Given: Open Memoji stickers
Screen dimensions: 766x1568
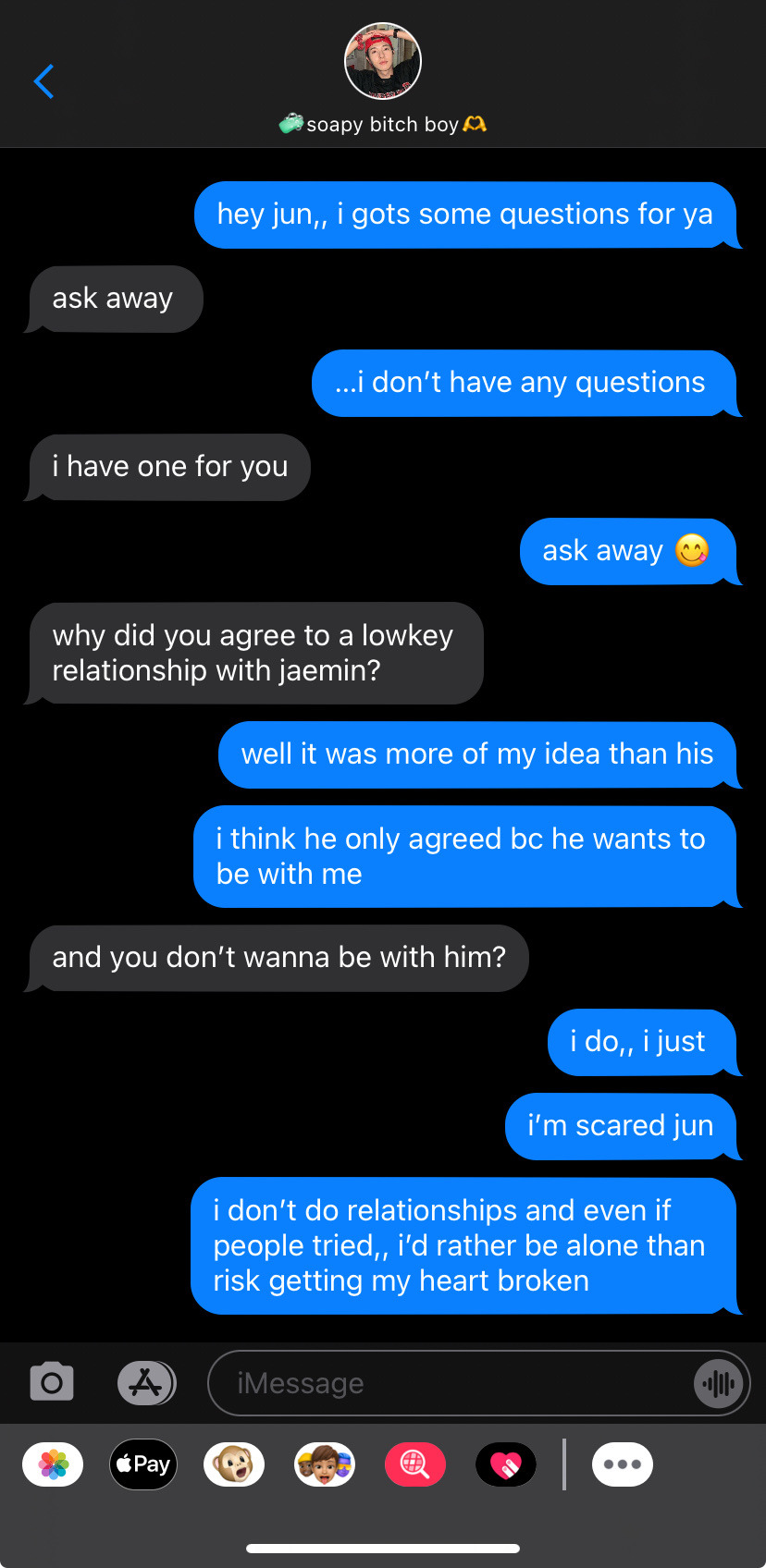Looking at the screenshot, I should pos(325,1464).
